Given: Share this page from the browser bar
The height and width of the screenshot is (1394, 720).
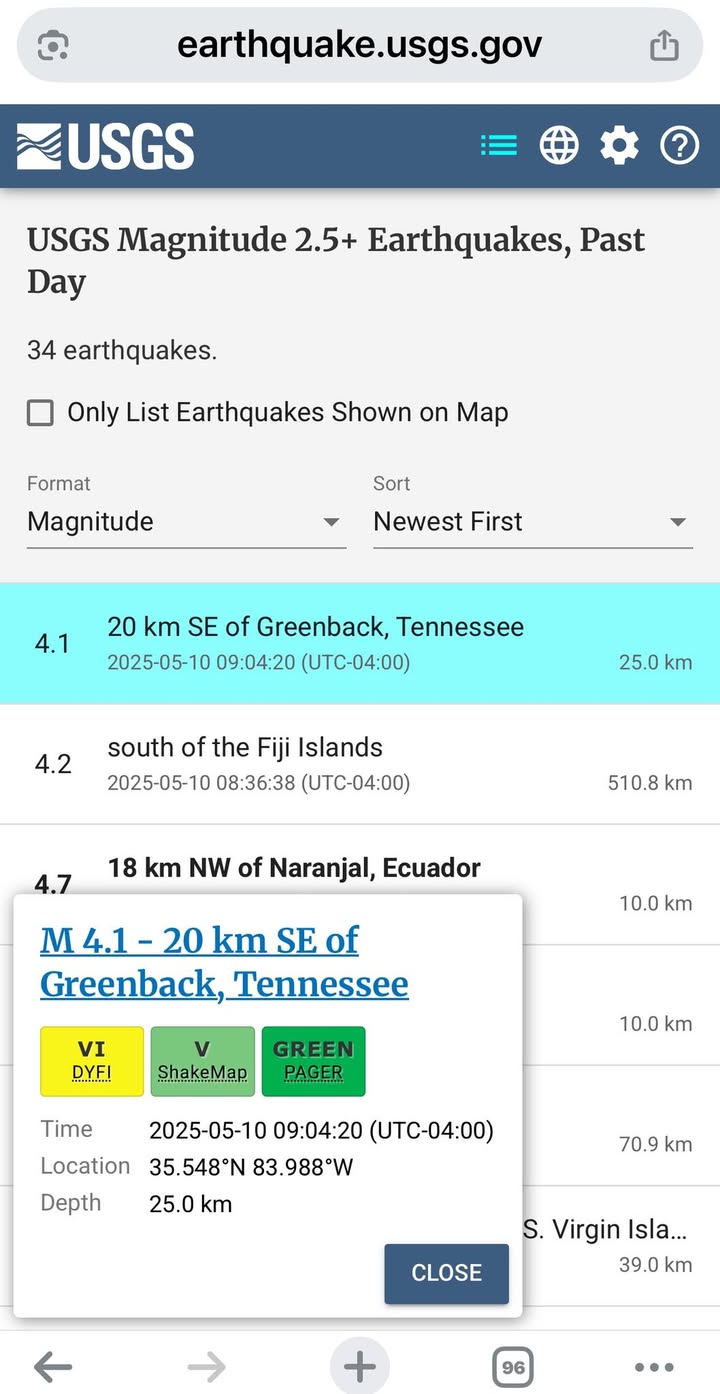Looking at the screenshot, I should coord(664,45).
